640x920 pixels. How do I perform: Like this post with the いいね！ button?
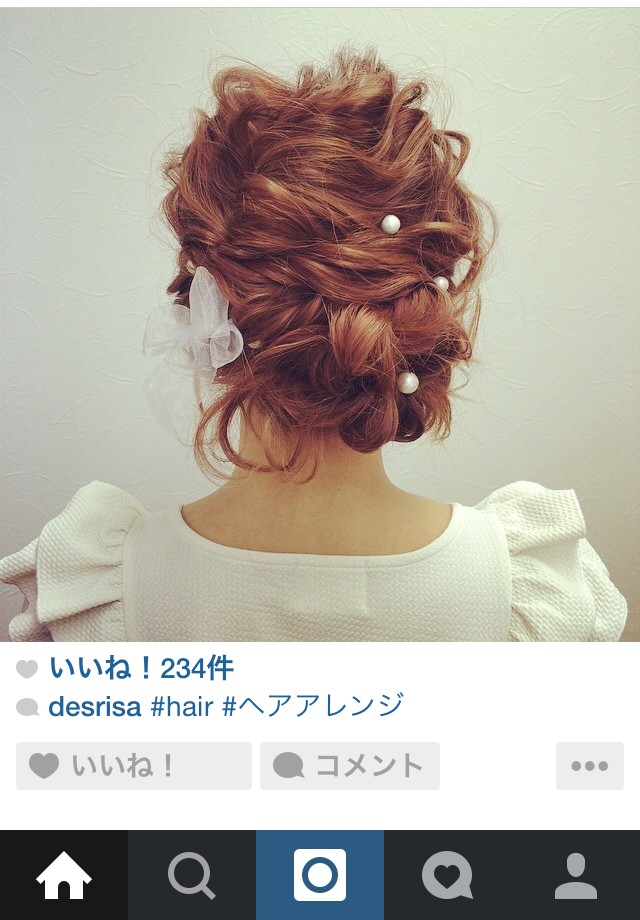click(x=133, y=766)
